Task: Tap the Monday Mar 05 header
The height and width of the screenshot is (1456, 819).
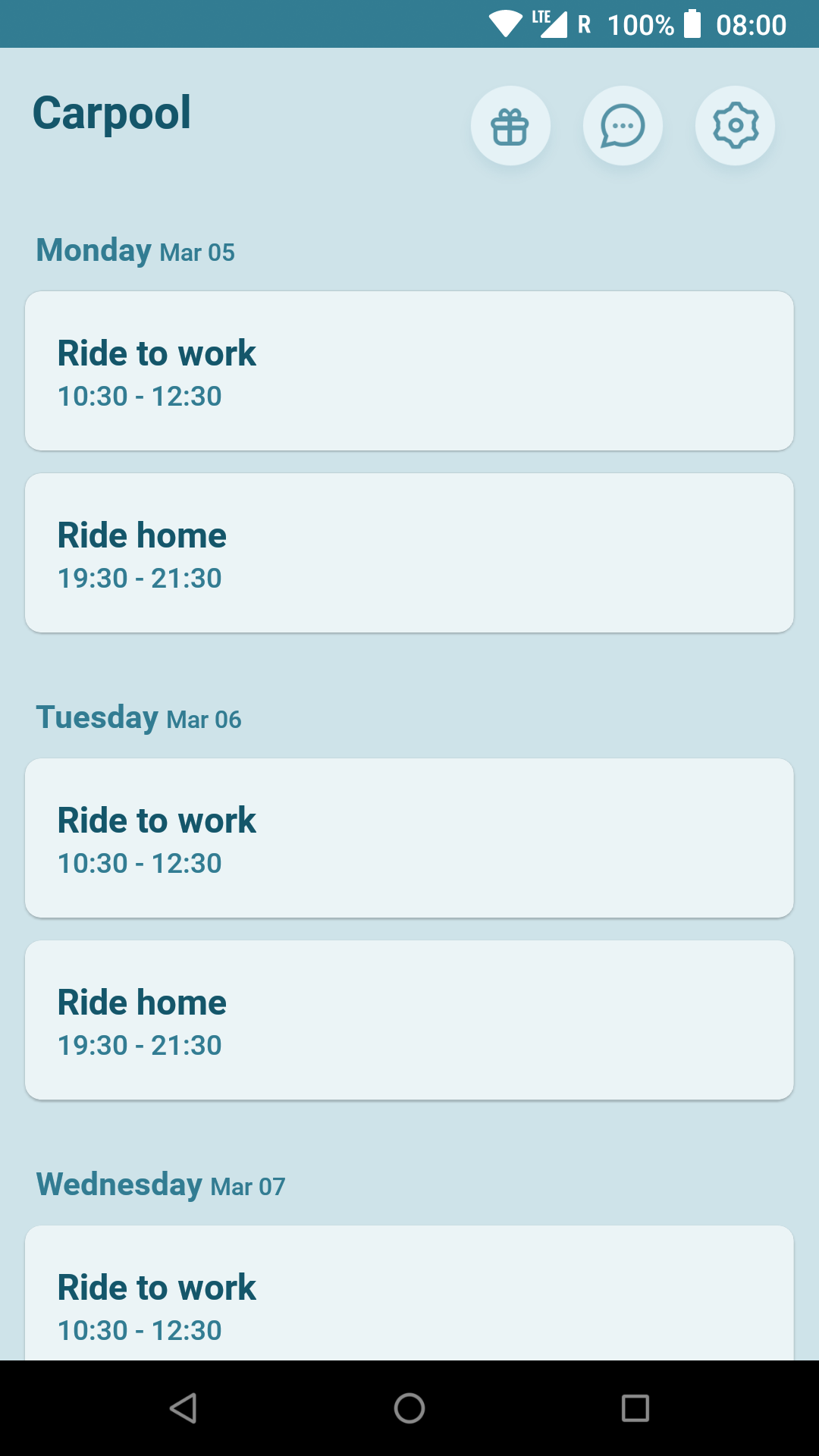Action: pyautogui.click(x=134, y=250)
